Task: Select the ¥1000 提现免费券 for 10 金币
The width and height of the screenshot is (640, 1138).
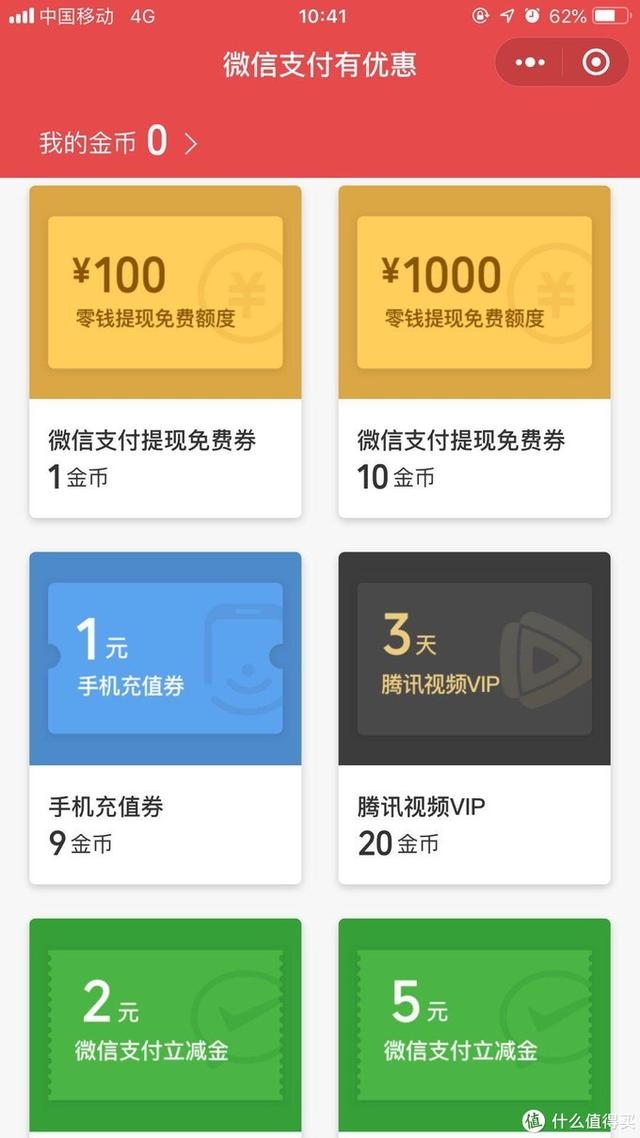Action: coord(475,352)
